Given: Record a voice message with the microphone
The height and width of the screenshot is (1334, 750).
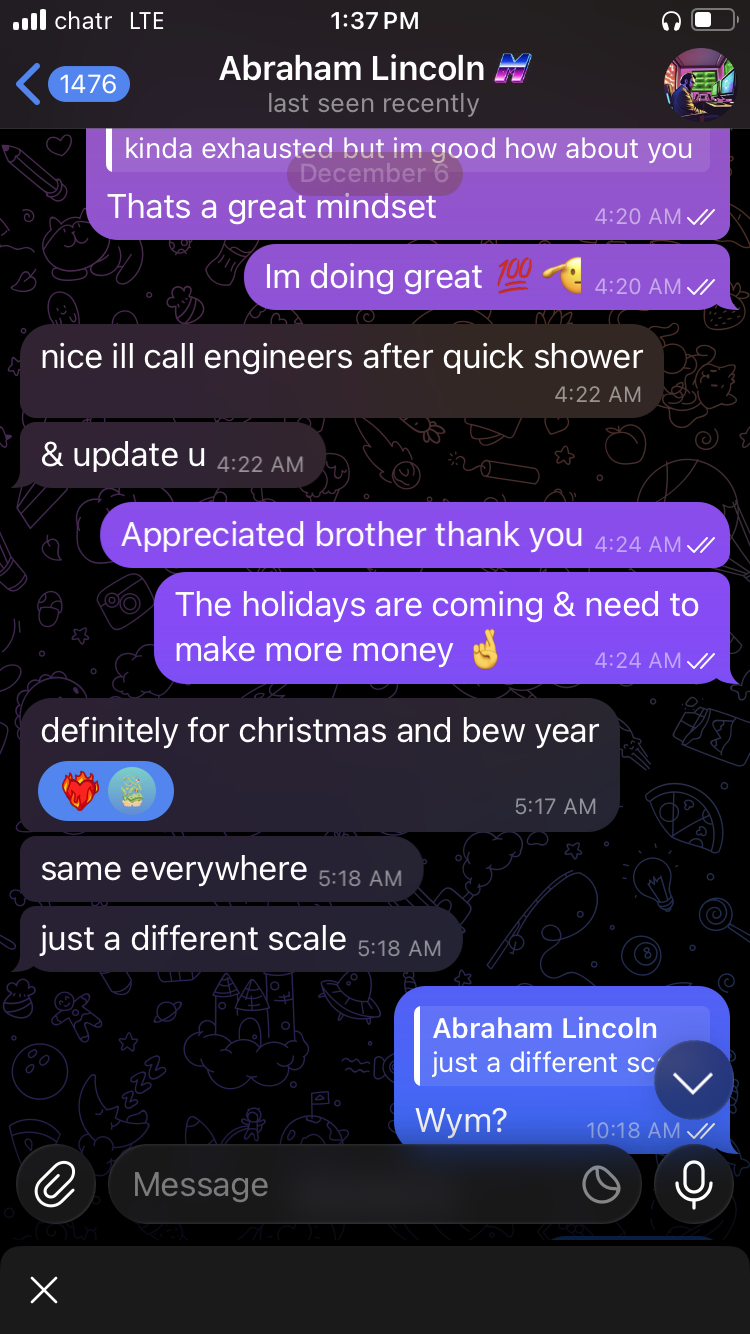Looking at the screenshot, I should pyautogui.click(x=693, y=1185).
